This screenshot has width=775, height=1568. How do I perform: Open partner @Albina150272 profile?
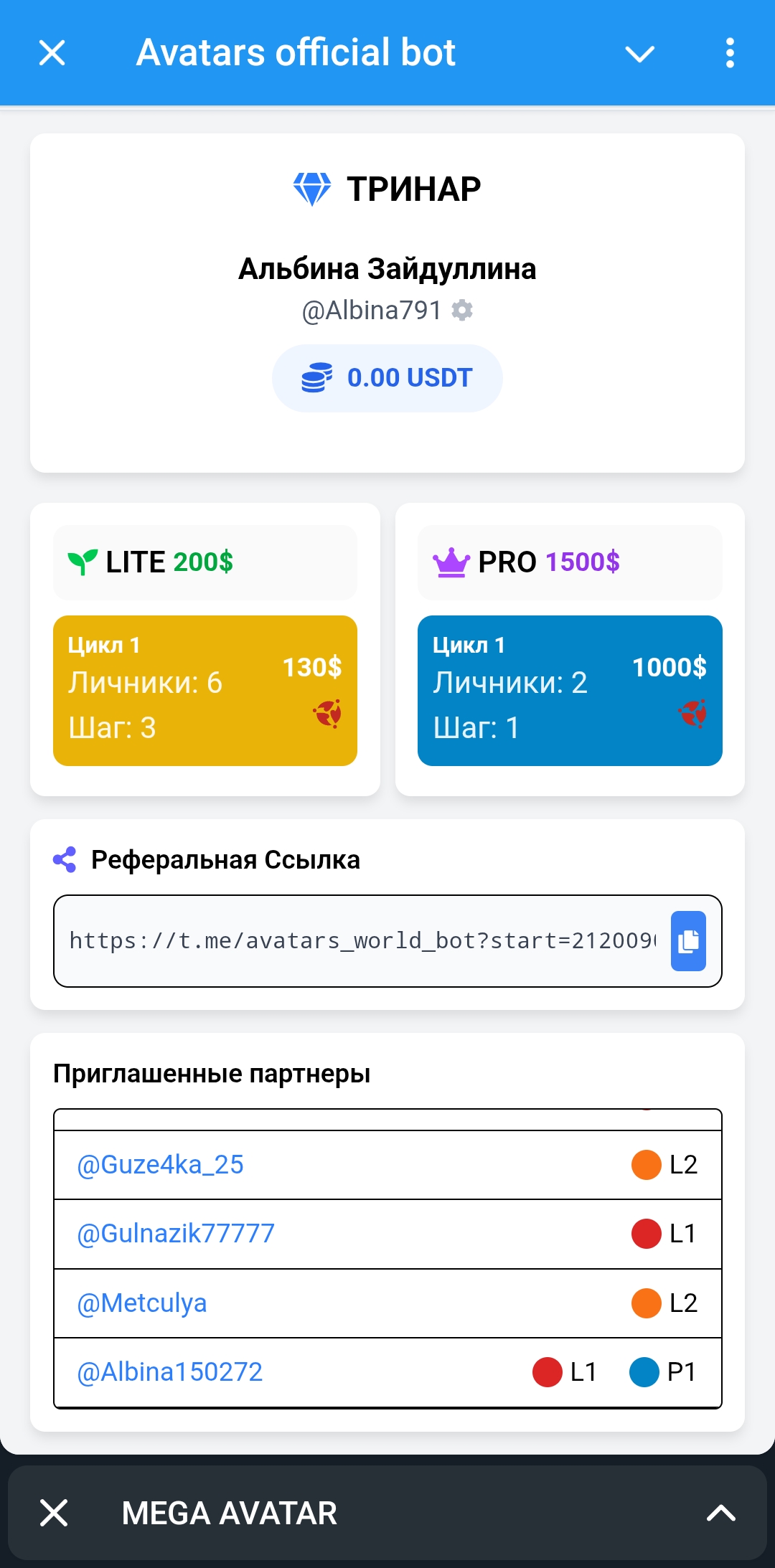tap(170, 1372)
